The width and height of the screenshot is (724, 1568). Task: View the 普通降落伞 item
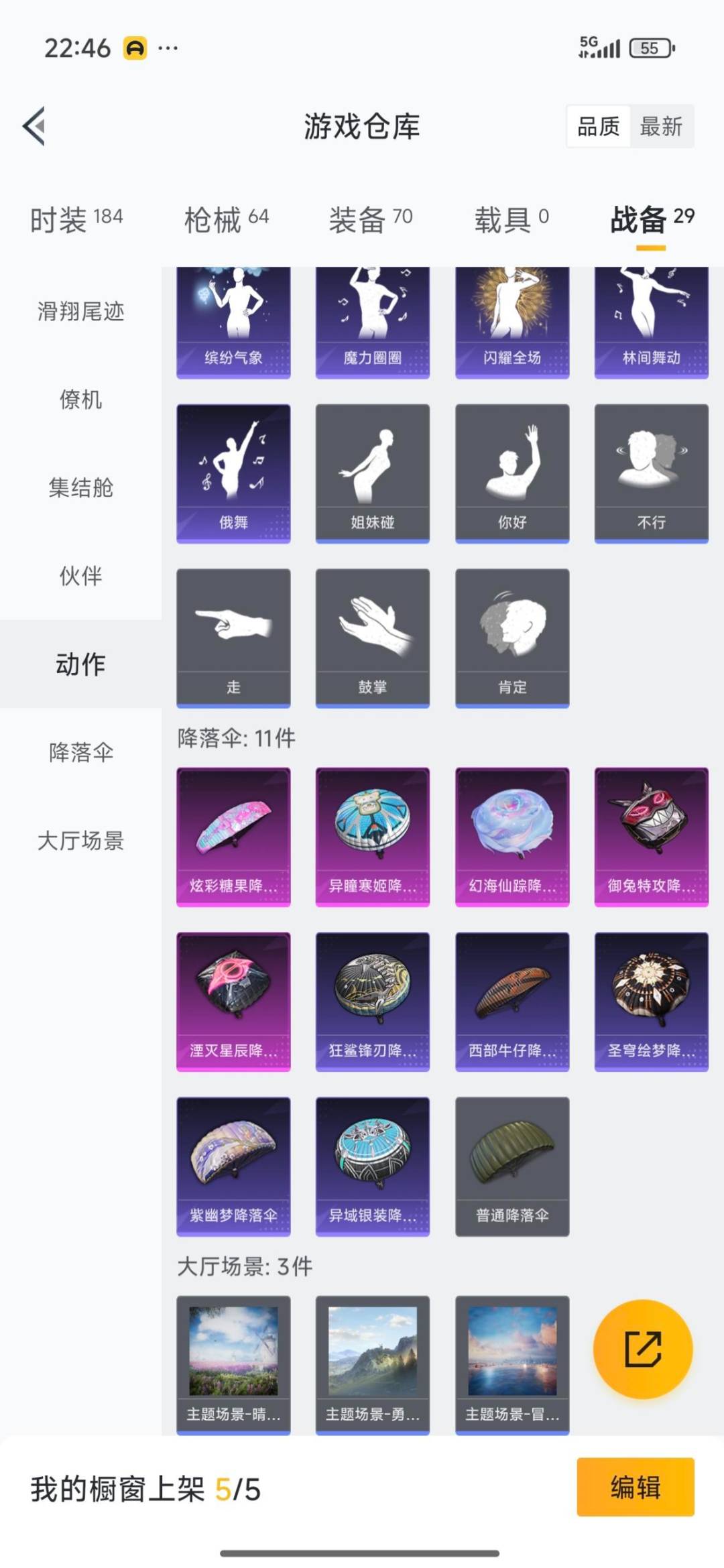tap(512, 1166)
